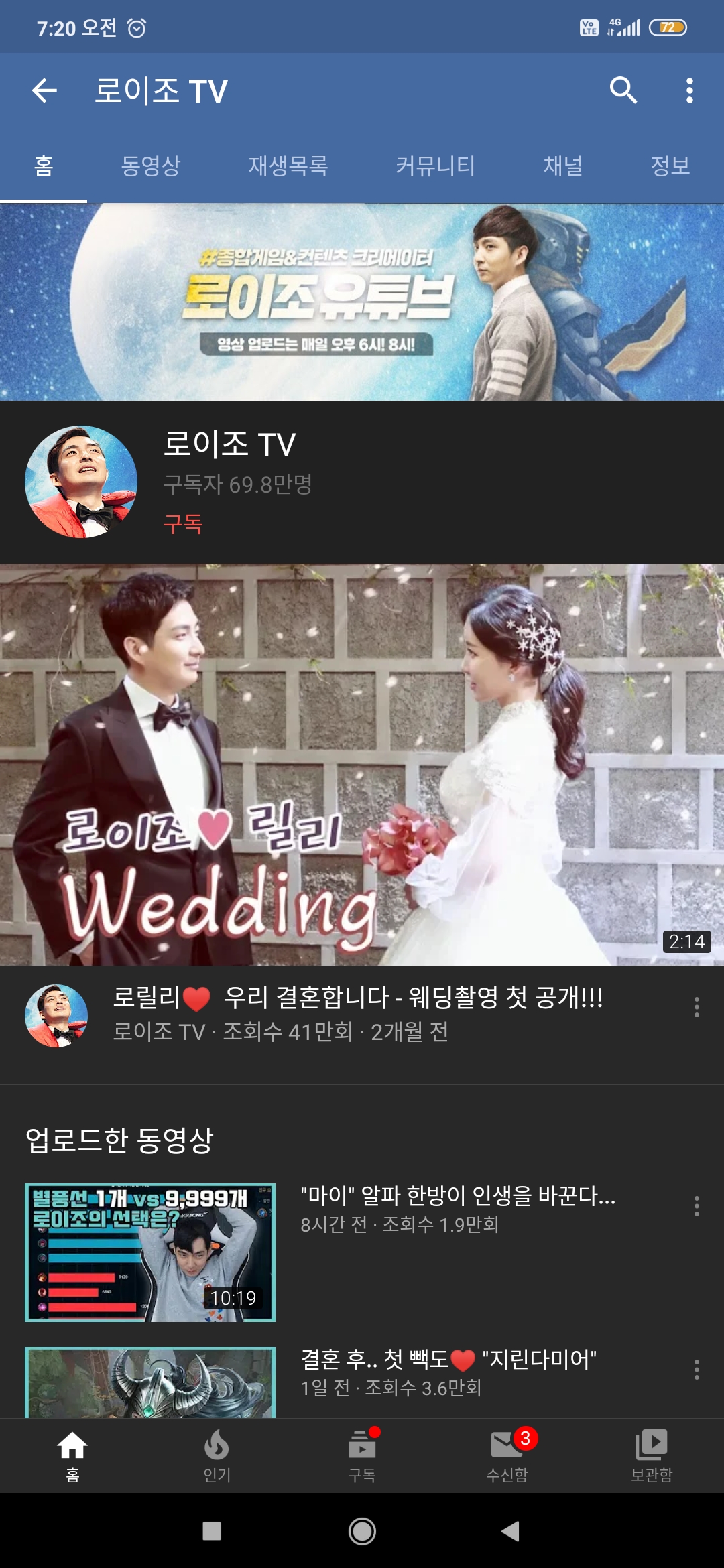
Task: Show more options for "마이" 알파 video
Action: pos(697,1206)
